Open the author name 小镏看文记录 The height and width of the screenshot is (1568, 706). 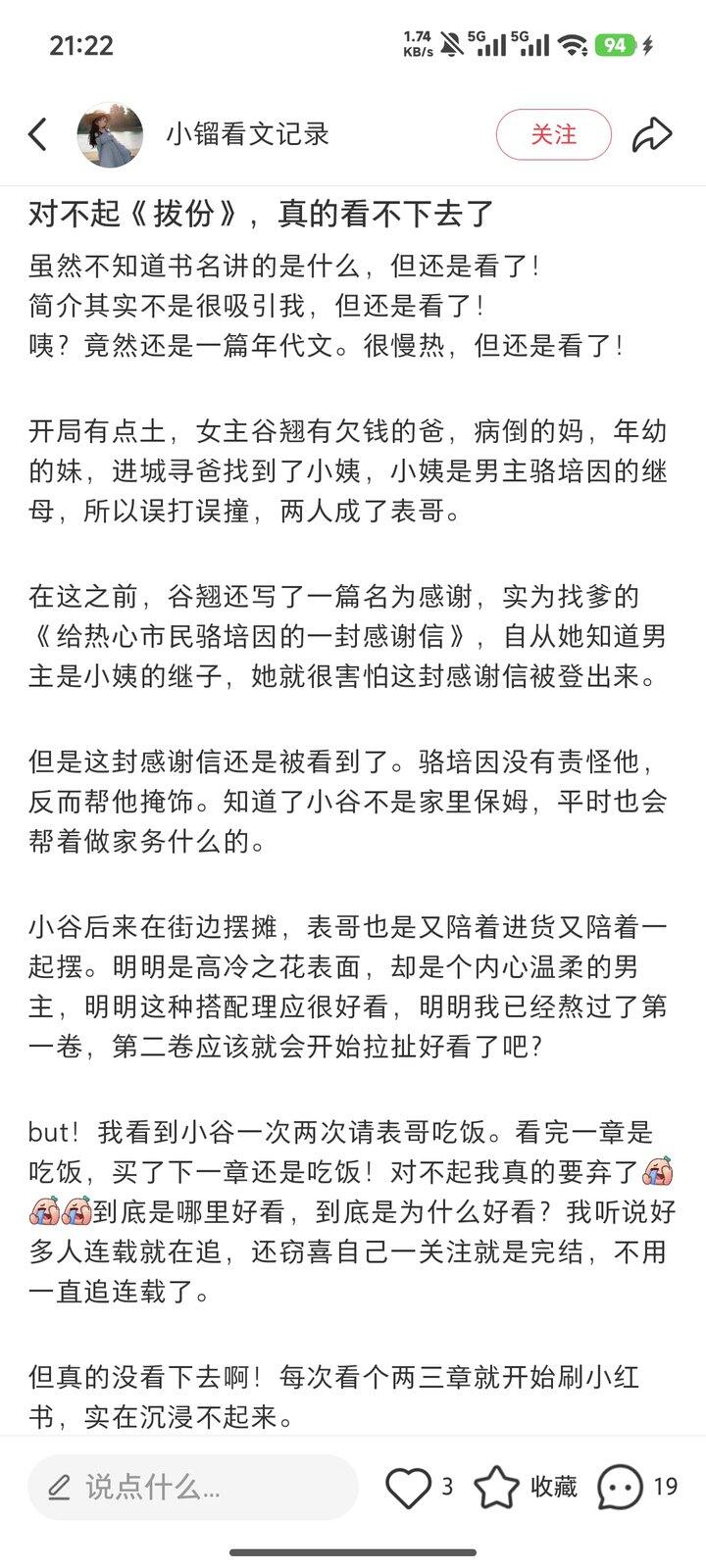click(x=247, y=134)
